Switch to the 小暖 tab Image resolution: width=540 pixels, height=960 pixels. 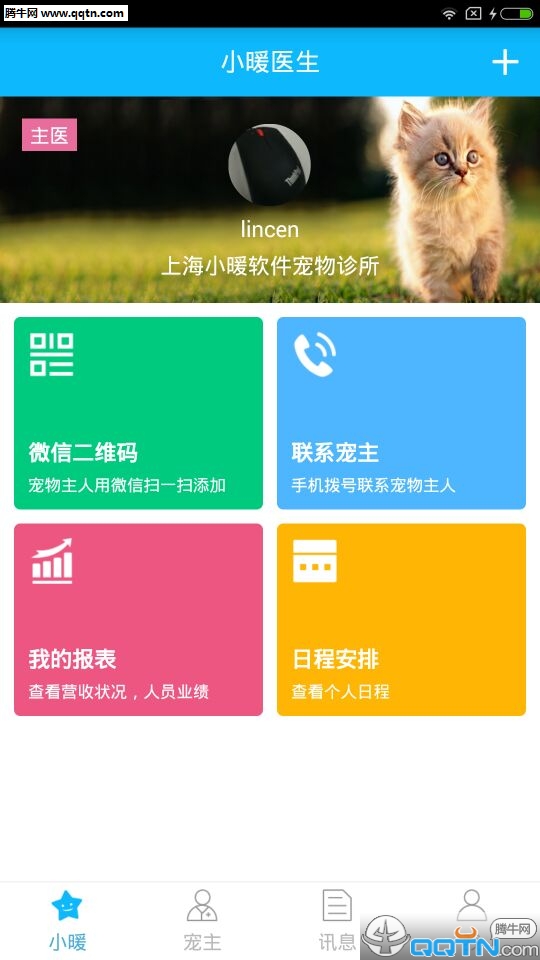pyautogui.click(x=67, y=921)
